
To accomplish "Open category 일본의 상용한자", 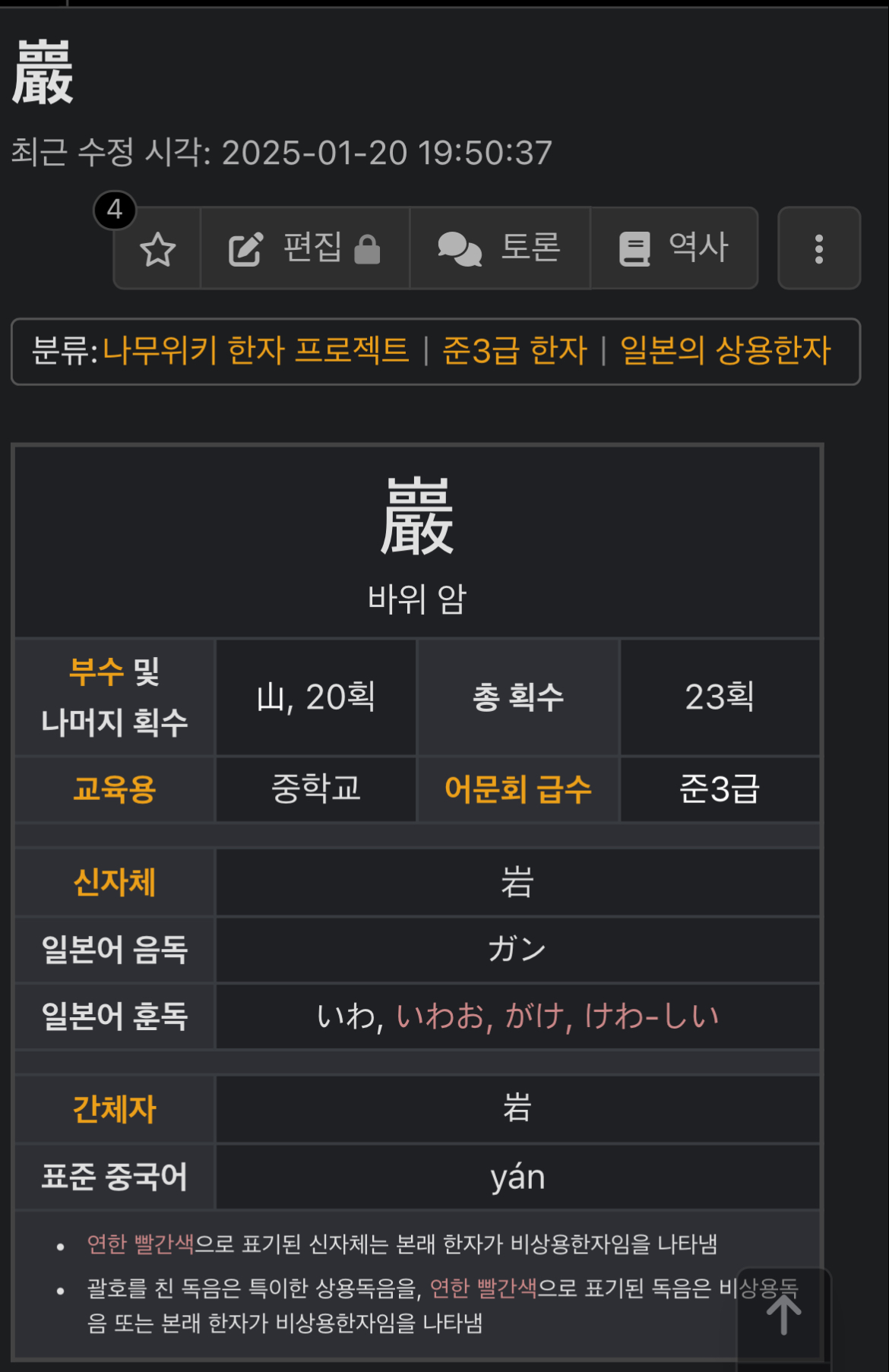I will 725,351.
